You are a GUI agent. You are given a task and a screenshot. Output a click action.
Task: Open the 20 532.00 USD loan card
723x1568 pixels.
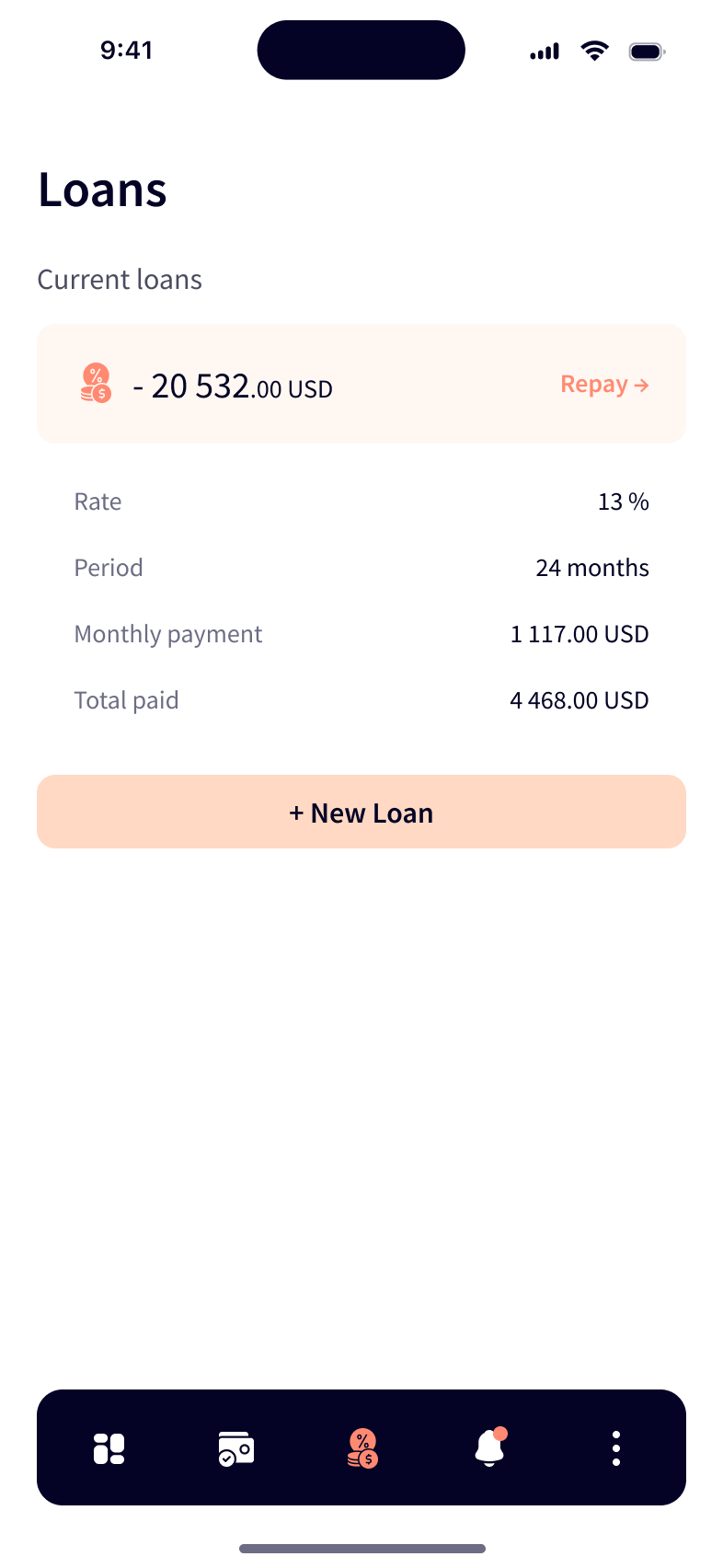(x=276, y=385)
